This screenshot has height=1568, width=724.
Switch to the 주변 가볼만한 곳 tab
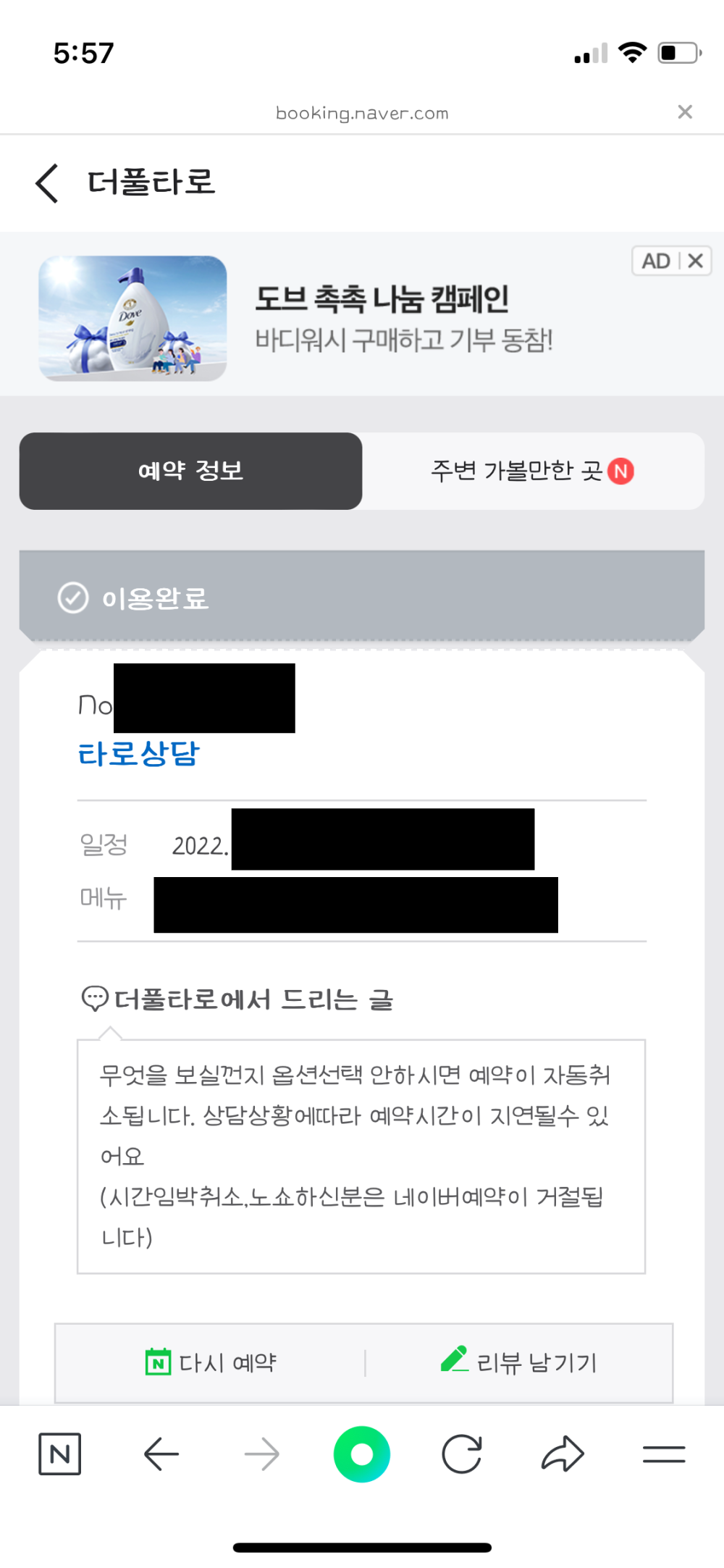pos(532,471)
